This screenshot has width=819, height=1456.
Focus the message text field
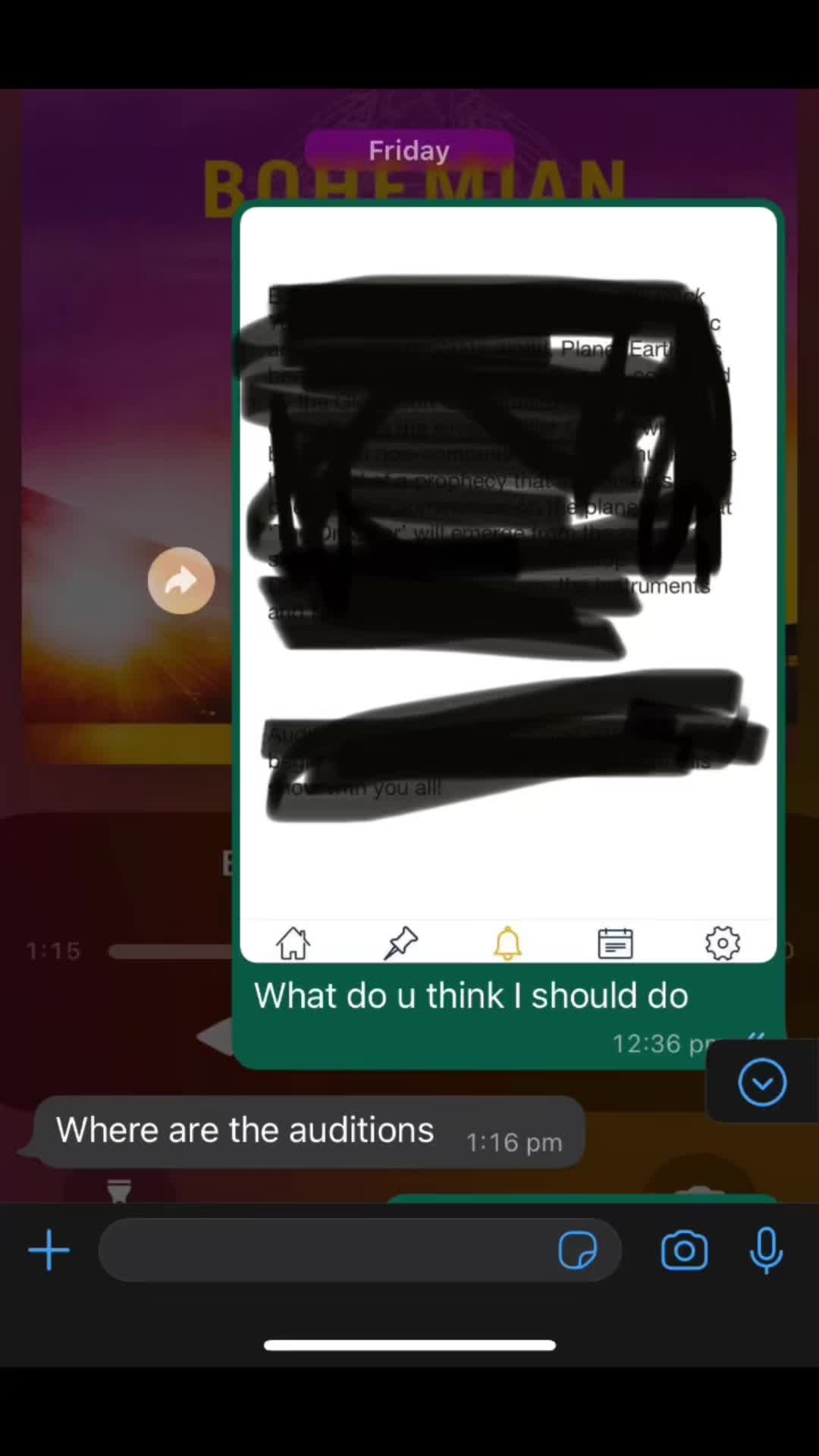click(326, 1250)
